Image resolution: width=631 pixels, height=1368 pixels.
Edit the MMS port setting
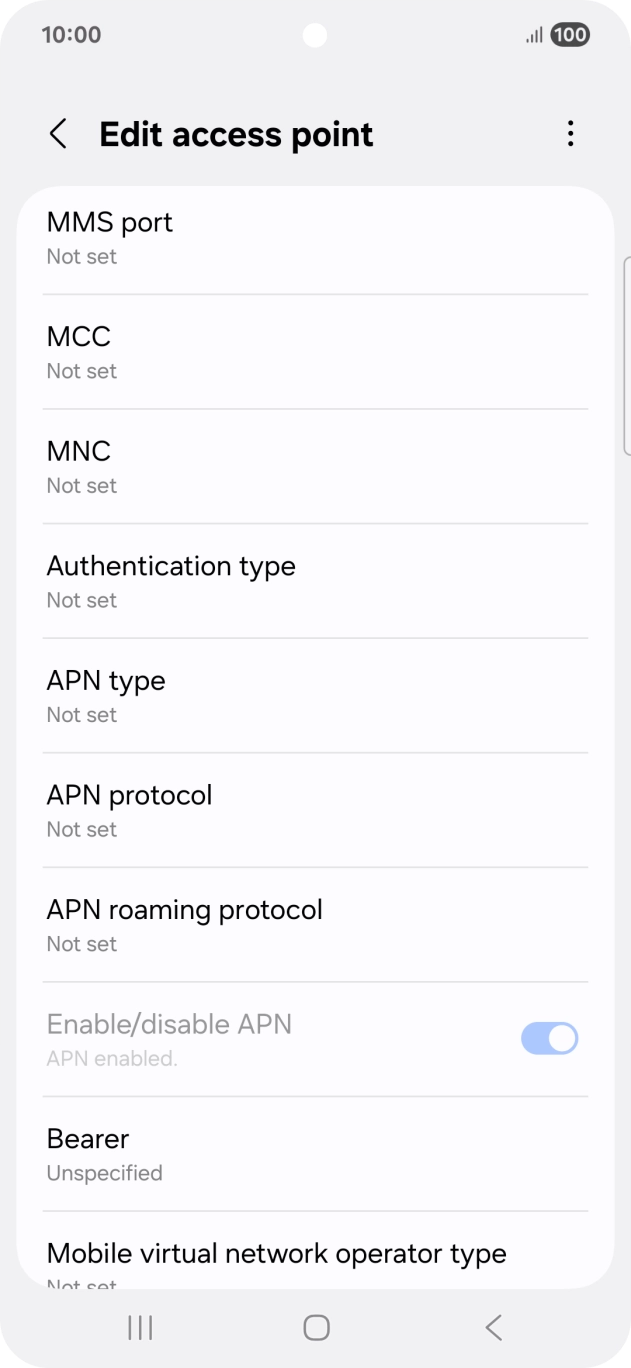pyautogui.click(x=315, y=237)
